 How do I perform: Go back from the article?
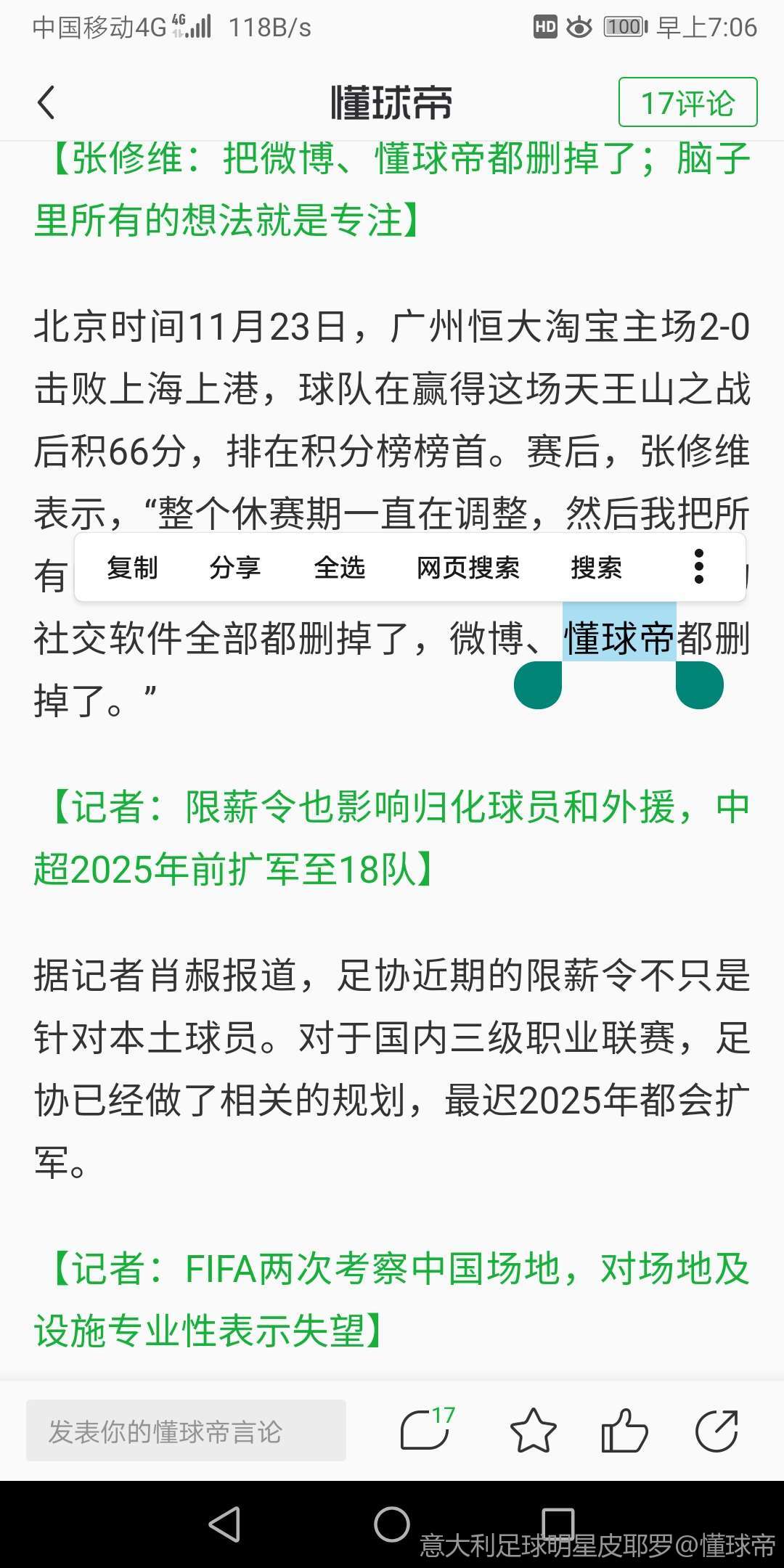tap(46, 102)
